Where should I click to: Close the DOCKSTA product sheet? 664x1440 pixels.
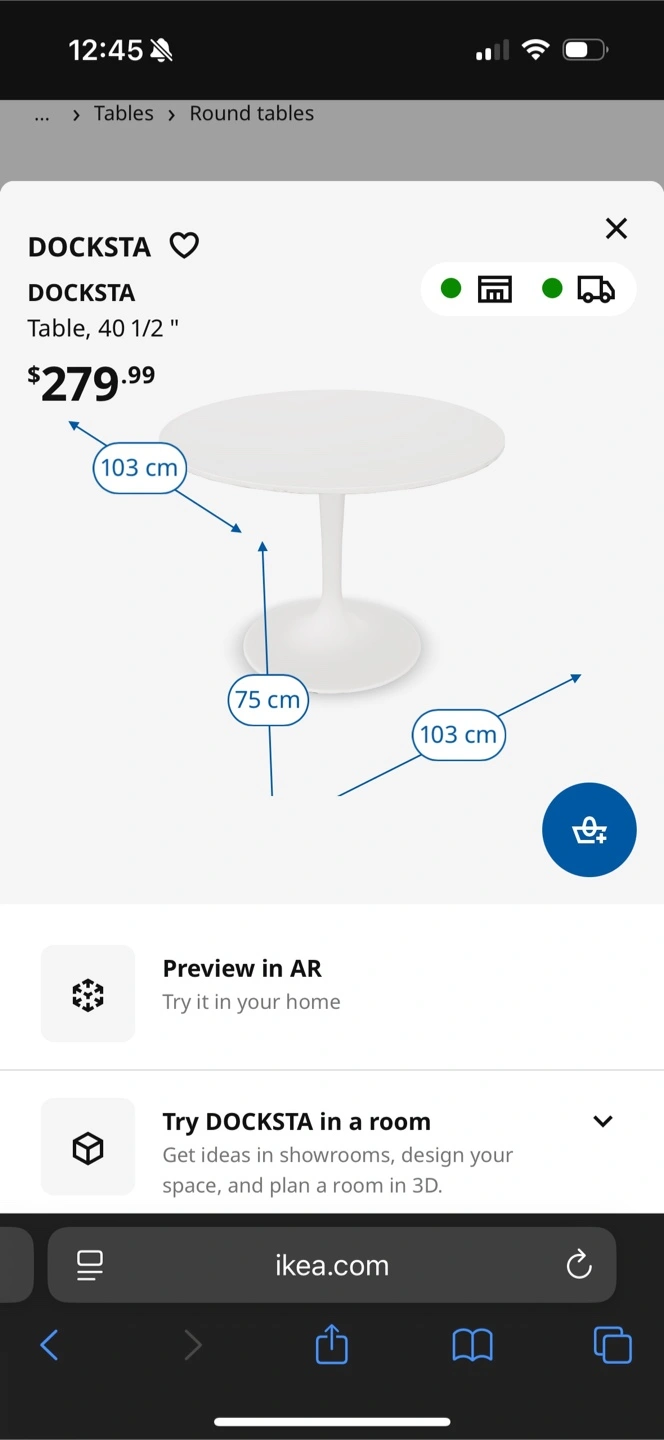coord(616,229)
